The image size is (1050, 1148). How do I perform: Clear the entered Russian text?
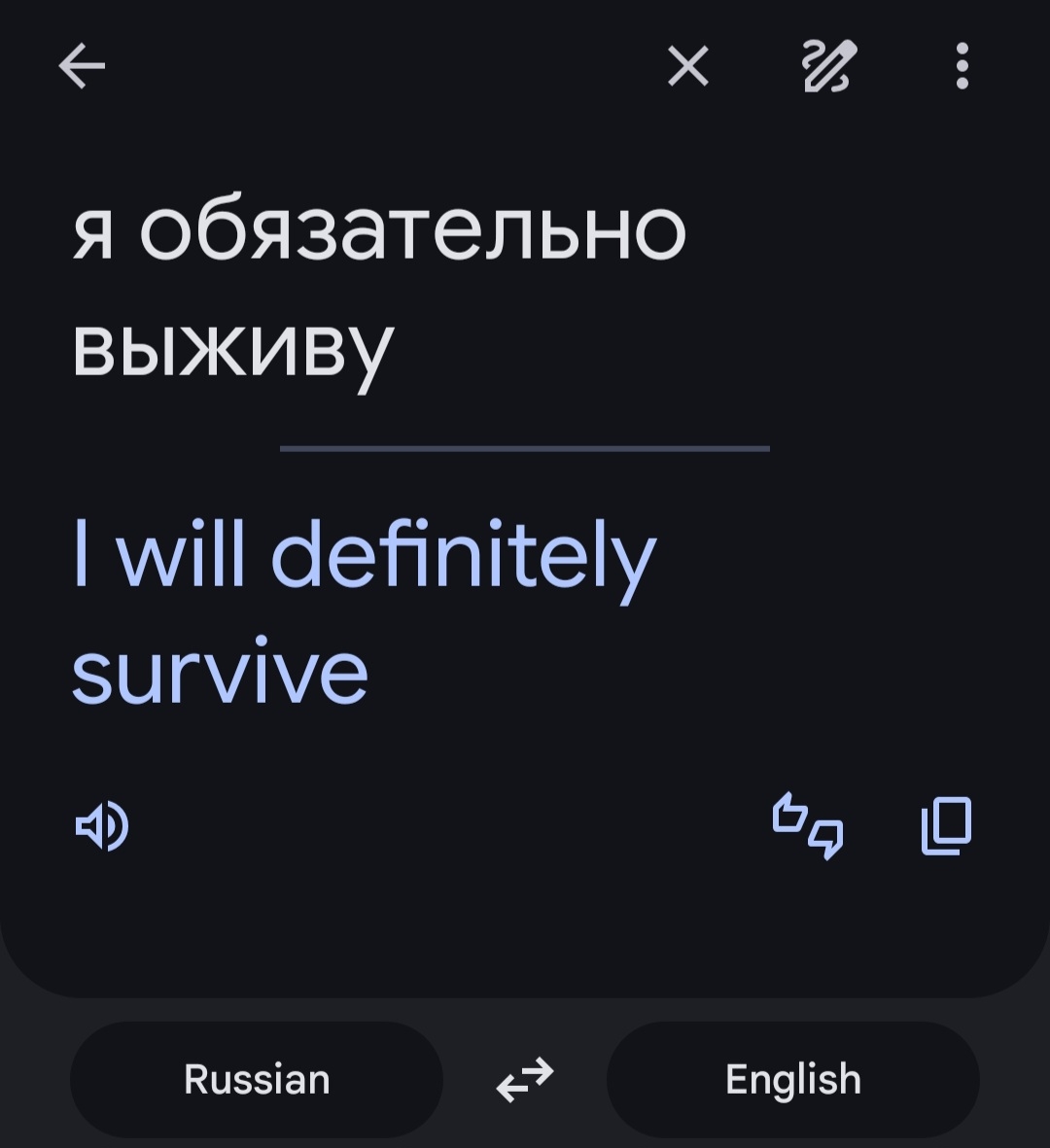coord(688,68)
